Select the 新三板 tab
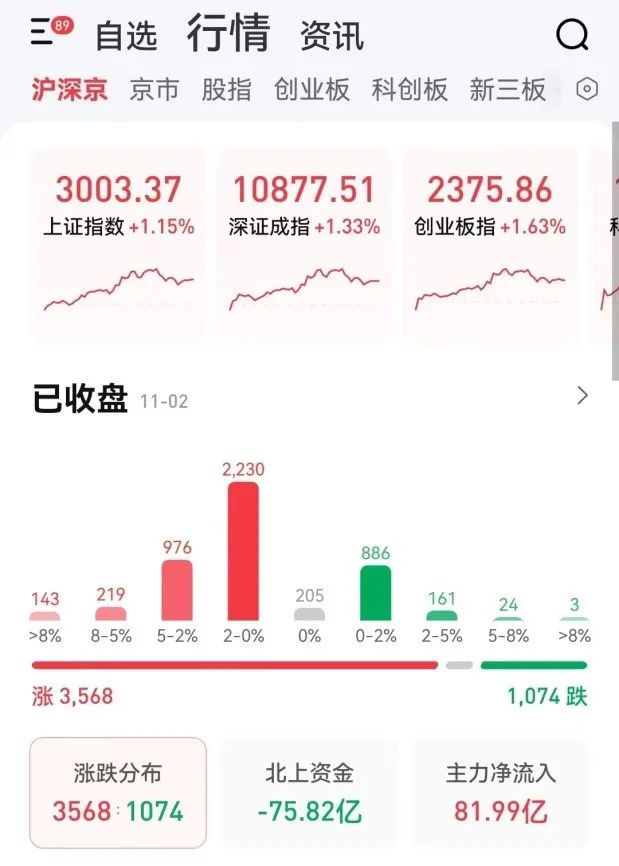Image resolution: width=619 pixels, height=866 pixels. click(507, 89)
